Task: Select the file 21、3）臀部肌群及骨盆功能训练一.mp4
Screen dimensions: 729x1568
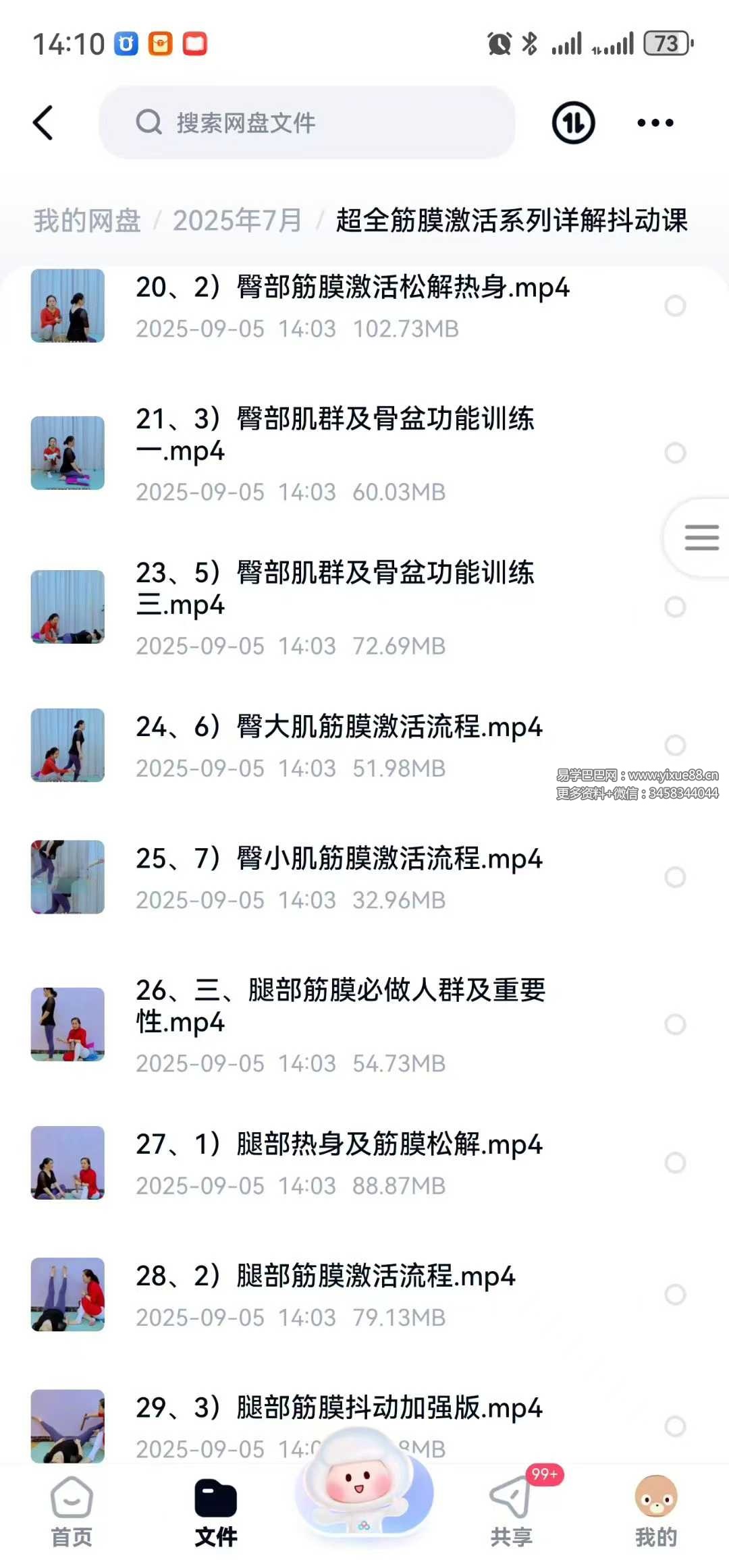Action: pos(675,453)
